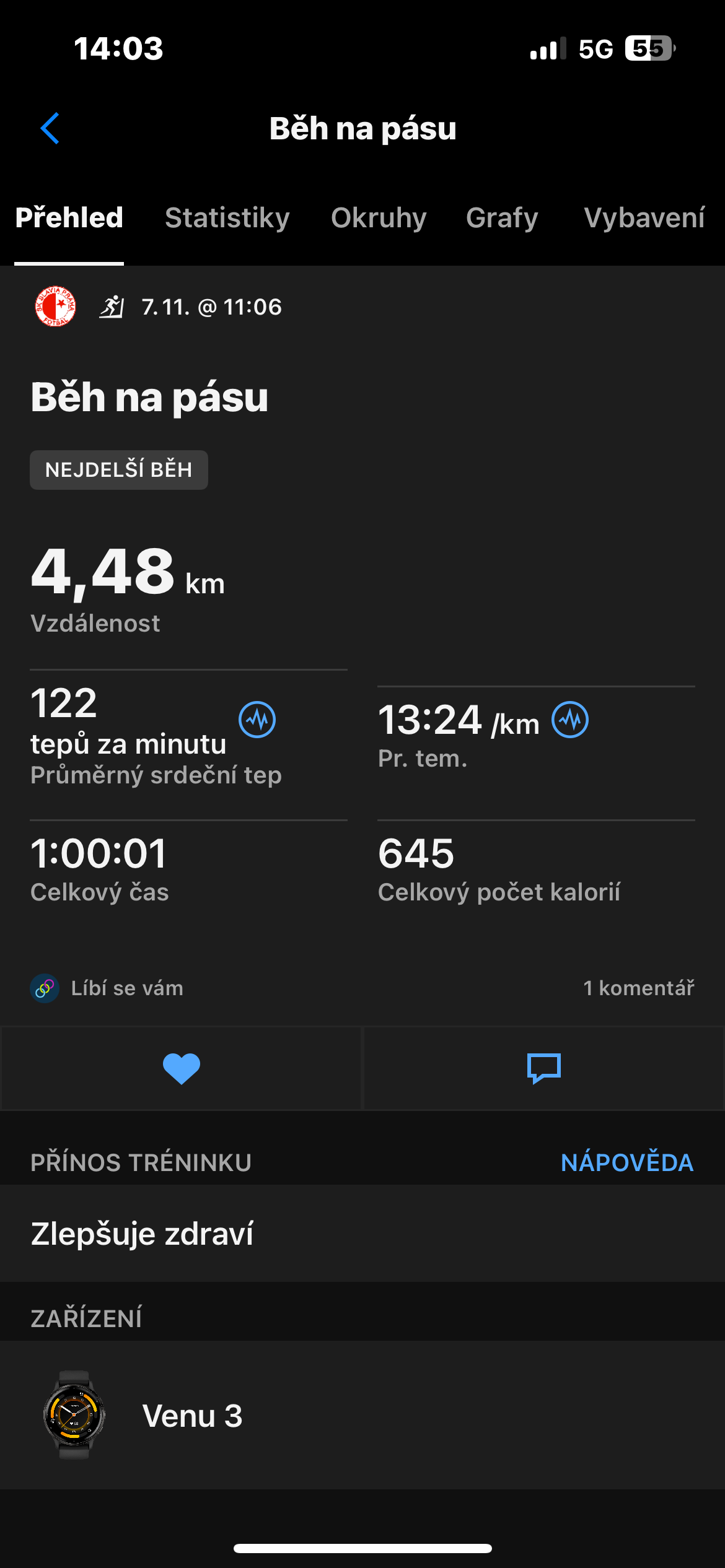Screen dimensions: 725x1568
Task: Tap the pace icon beside 13:24 /km
Action: pos(570,720)
